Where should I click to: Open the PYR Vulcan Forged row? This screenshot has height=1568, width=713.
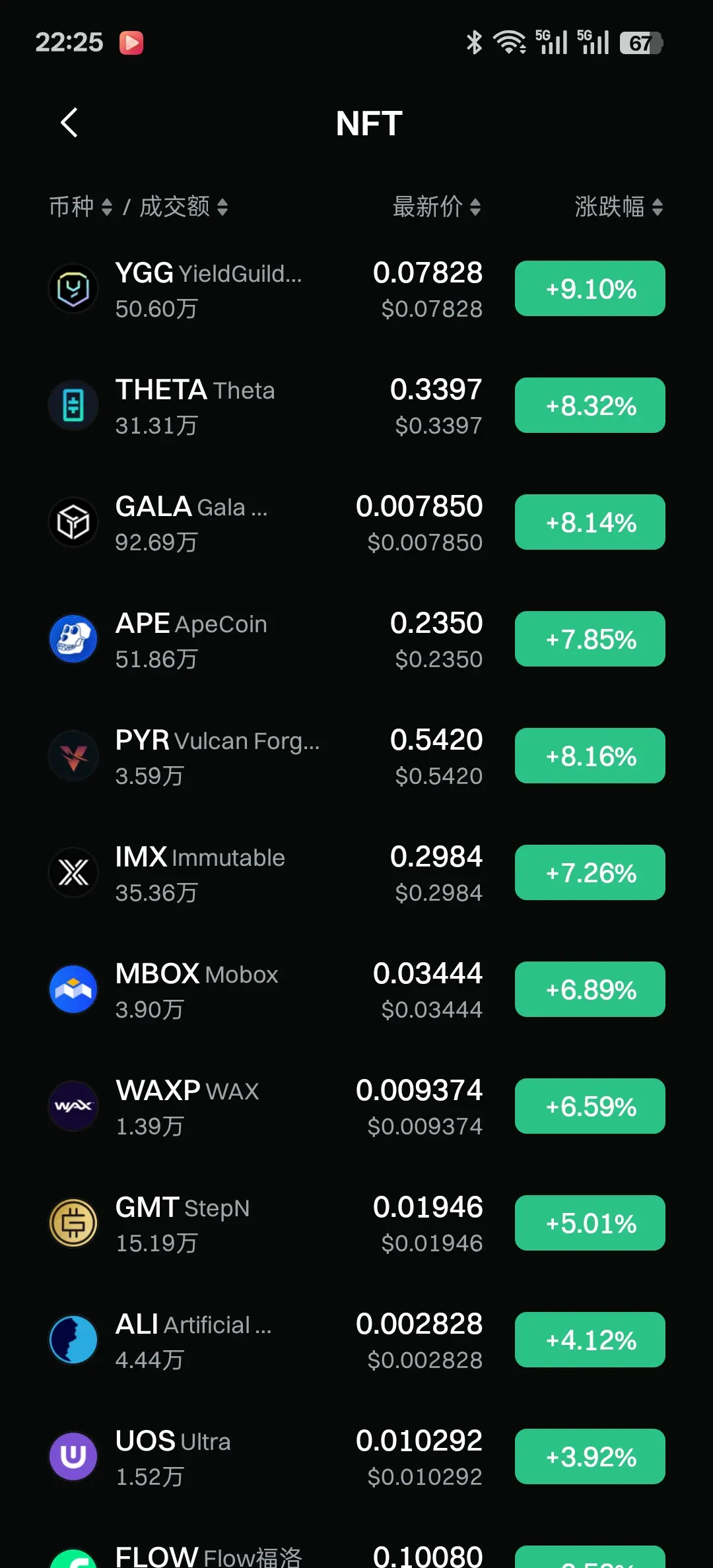pyautogui.click(x=356, y=756)
